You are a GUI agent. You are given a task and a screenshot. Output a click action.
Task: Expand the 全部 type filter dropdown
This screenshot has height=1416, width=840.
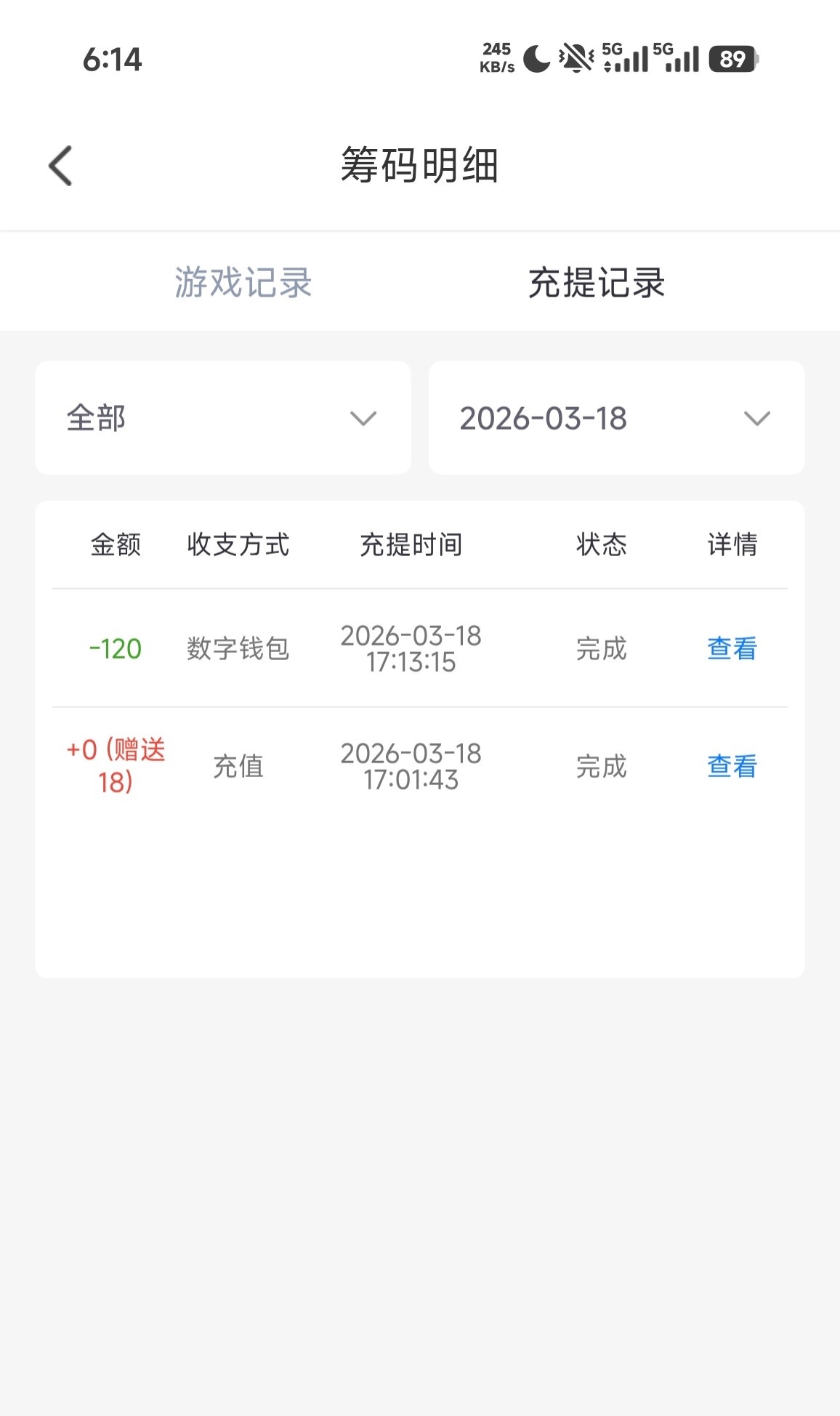(x=223, y=418)
